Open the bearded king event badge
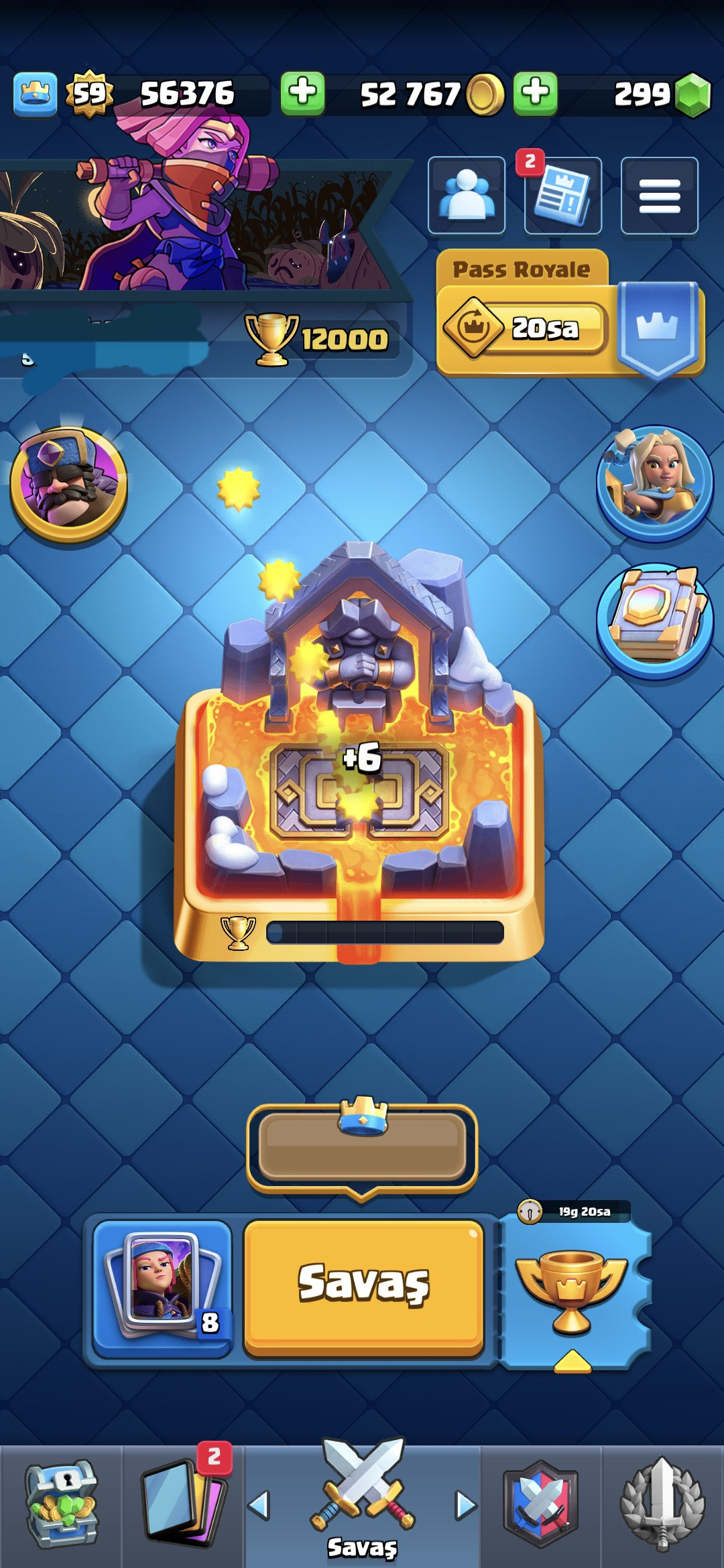The image size is (724, 1568). click(x=68, y=485)
